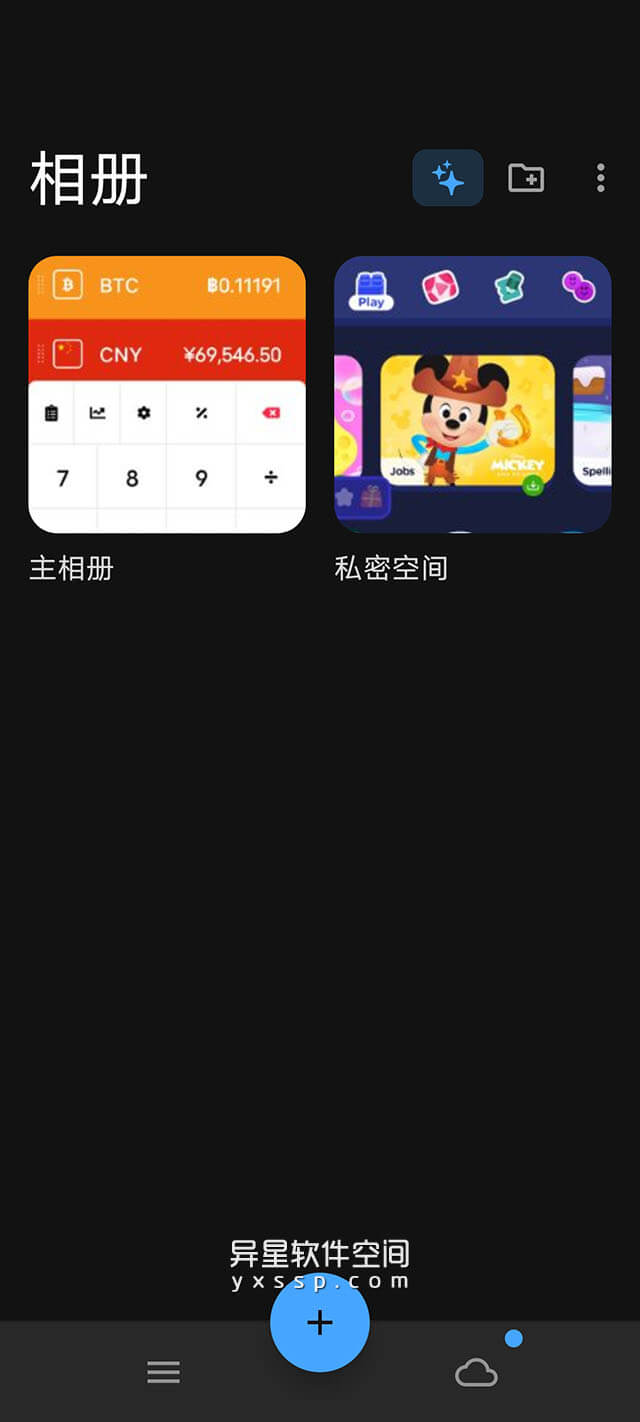Open the 私密空间 album

pyautogui.click(x=472, y=394)
